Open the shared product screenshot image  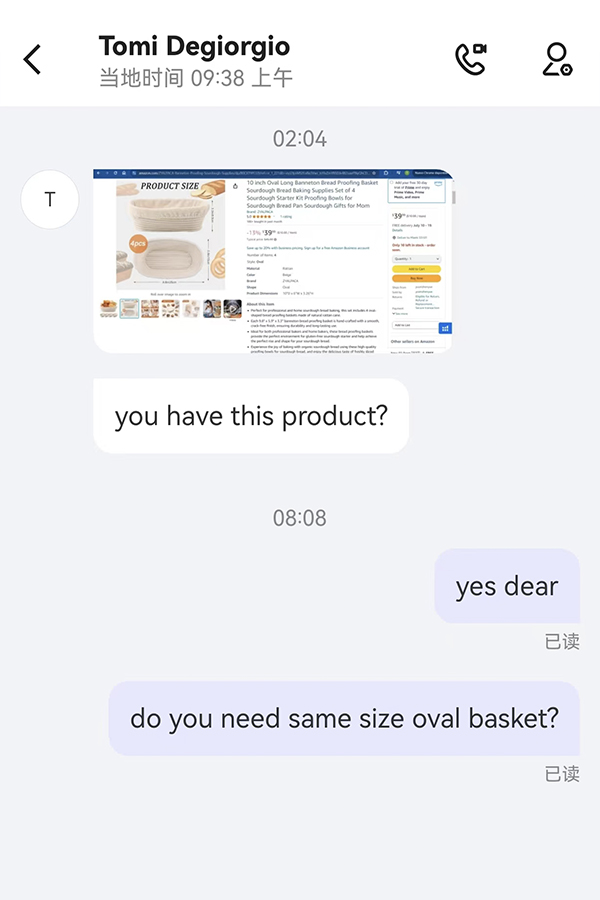point(272,261)
